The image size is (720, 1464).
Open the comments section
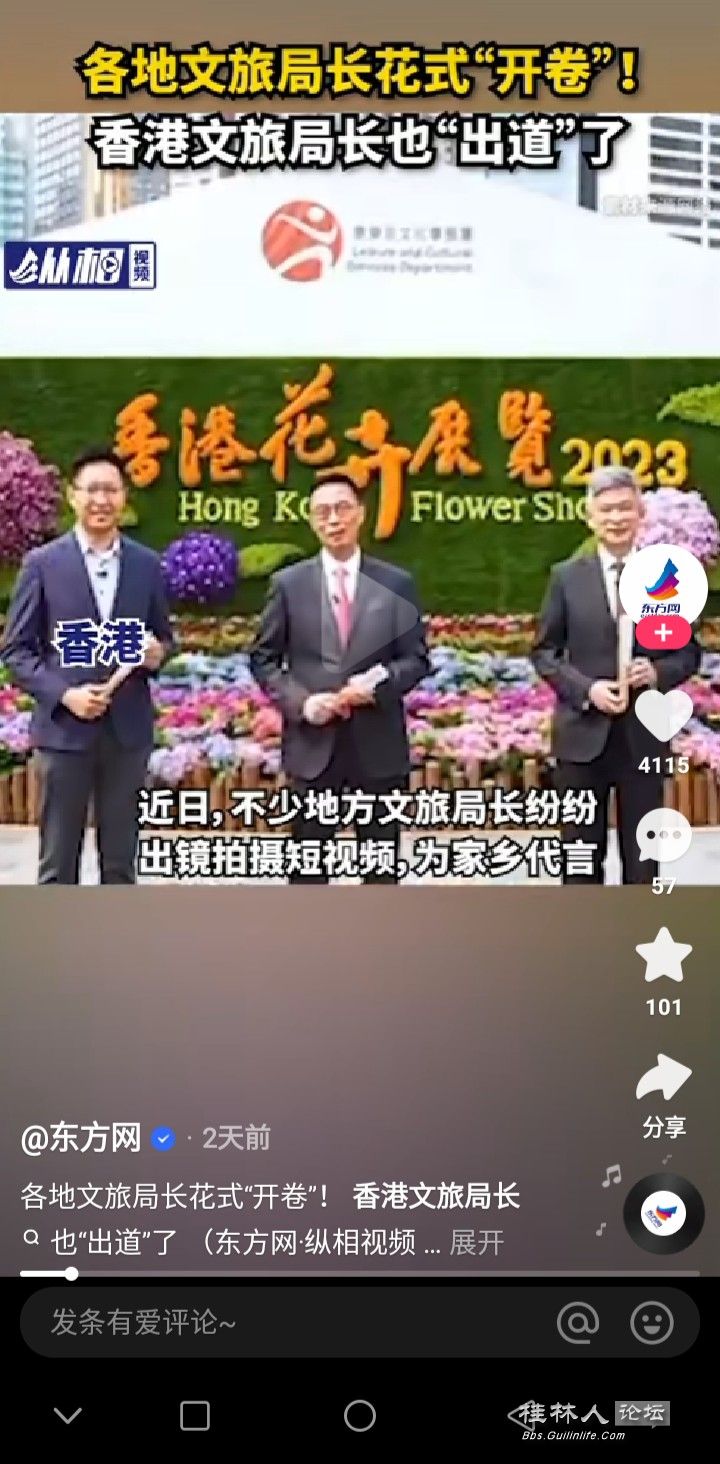[x=663, y=836]
